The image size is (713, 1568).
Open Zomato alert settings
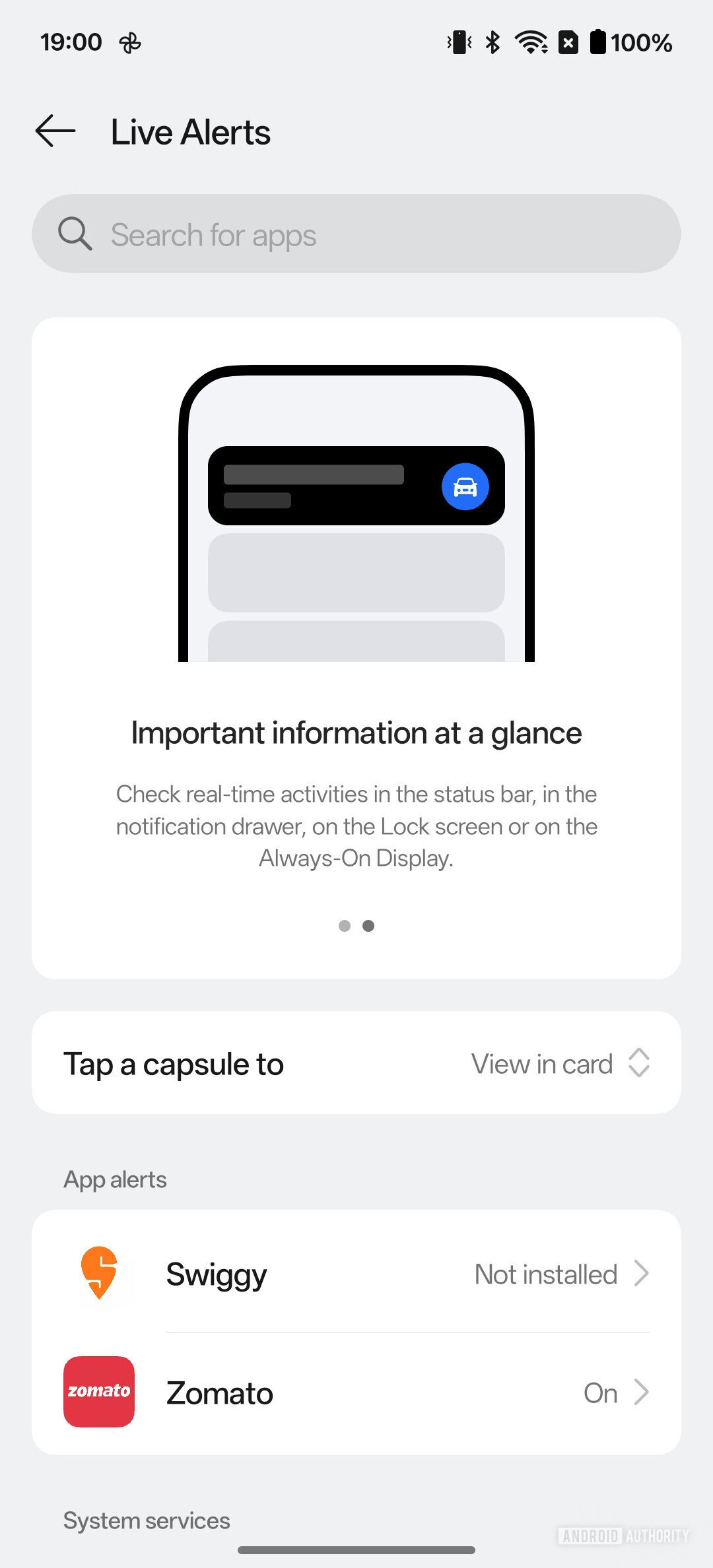coord(356,1392)
